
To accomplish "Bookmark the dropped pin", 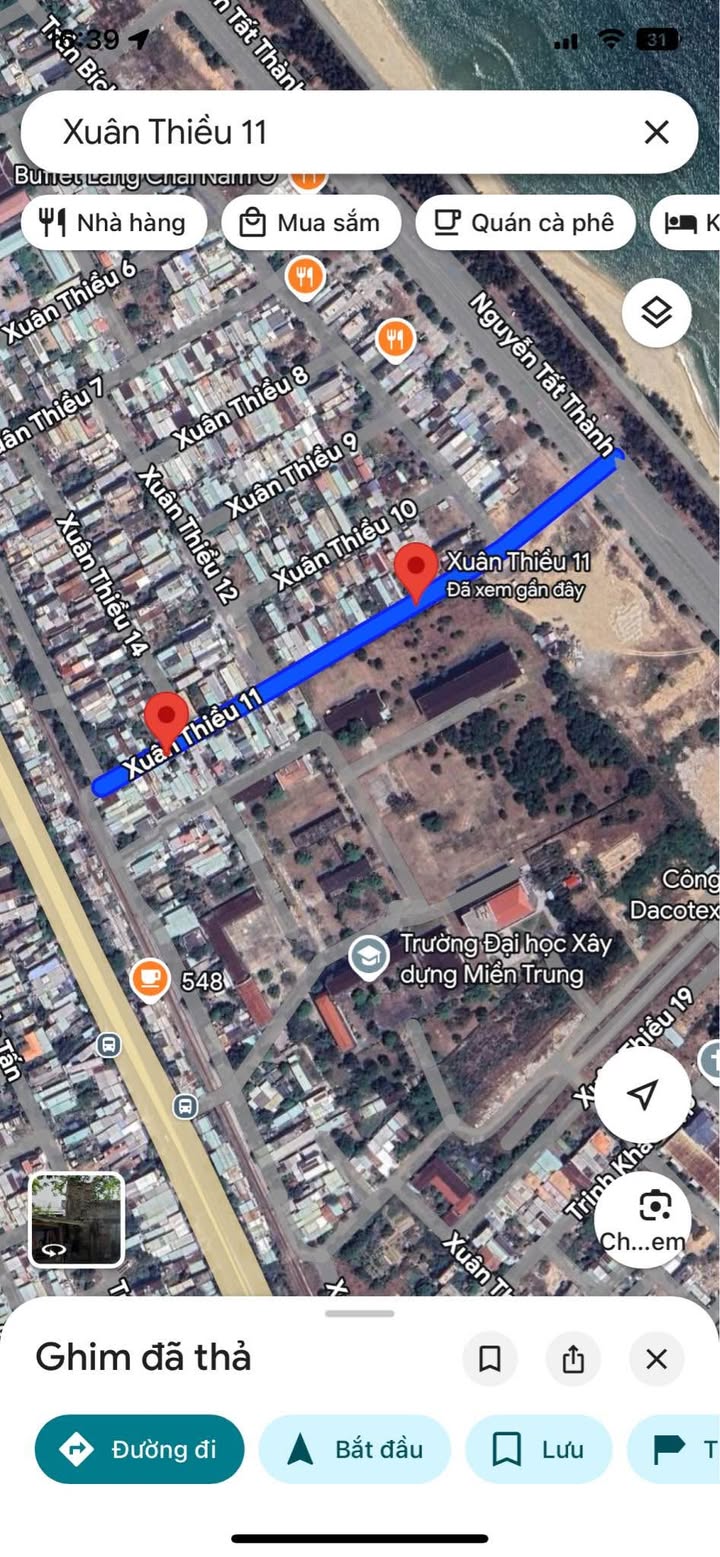I will tap(490, 1359).
